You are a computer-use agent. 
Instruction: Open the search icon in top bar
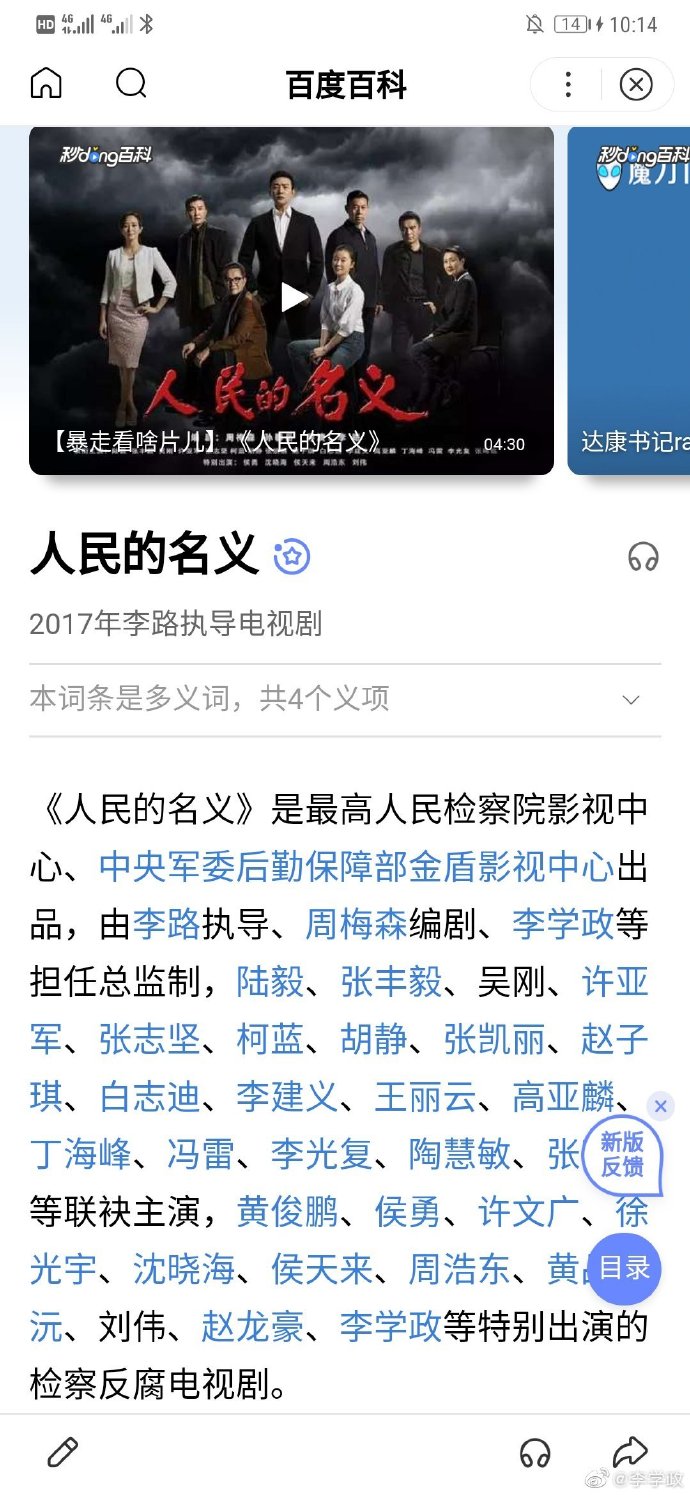(x=131, y=84)
